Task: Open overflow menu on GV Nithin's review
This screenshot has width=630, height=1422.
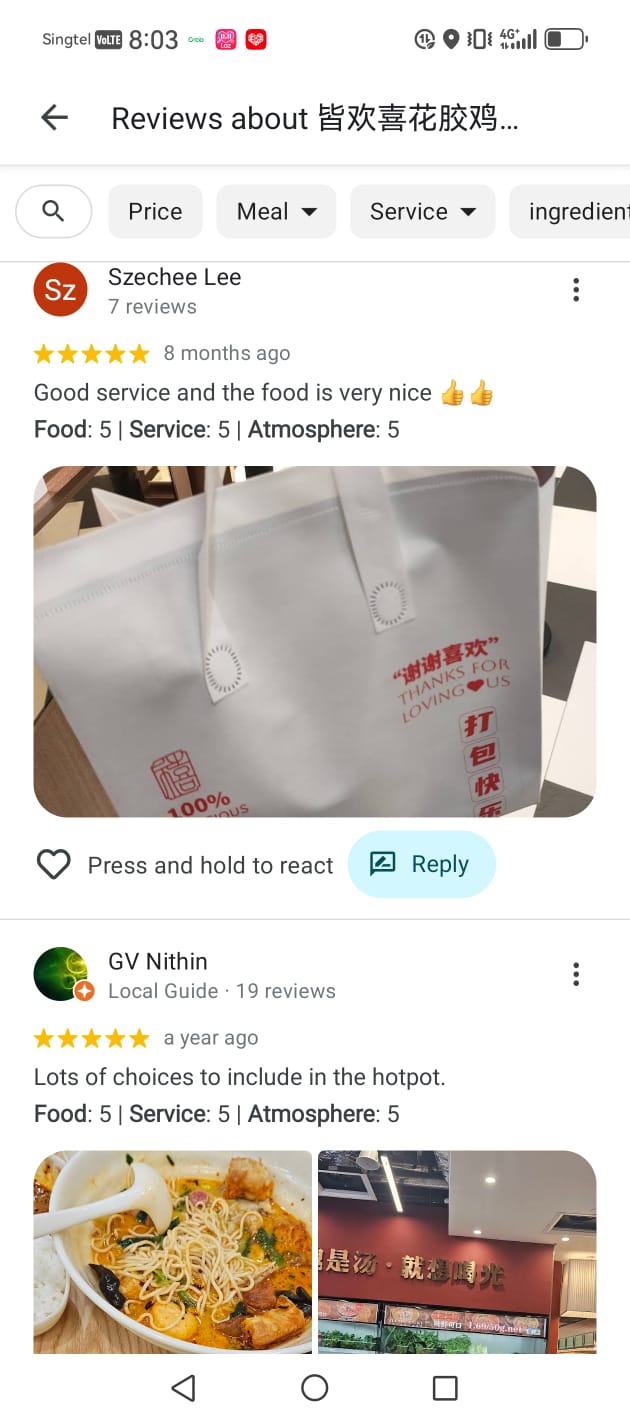Action: coord(576,974)
